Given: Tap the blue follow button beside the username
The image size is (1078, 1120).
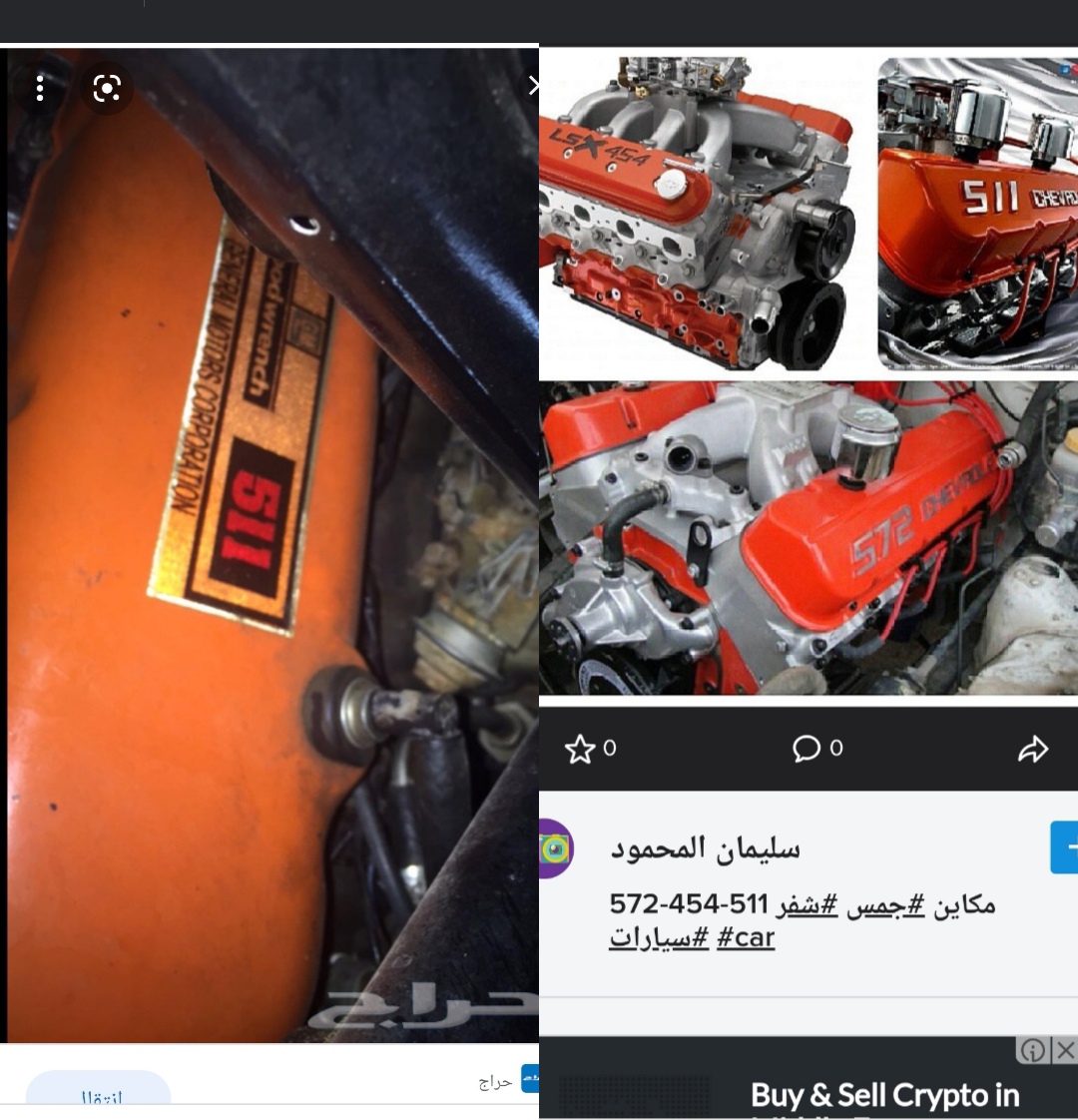Looking at the screenshot, I should coord(1064,847).
